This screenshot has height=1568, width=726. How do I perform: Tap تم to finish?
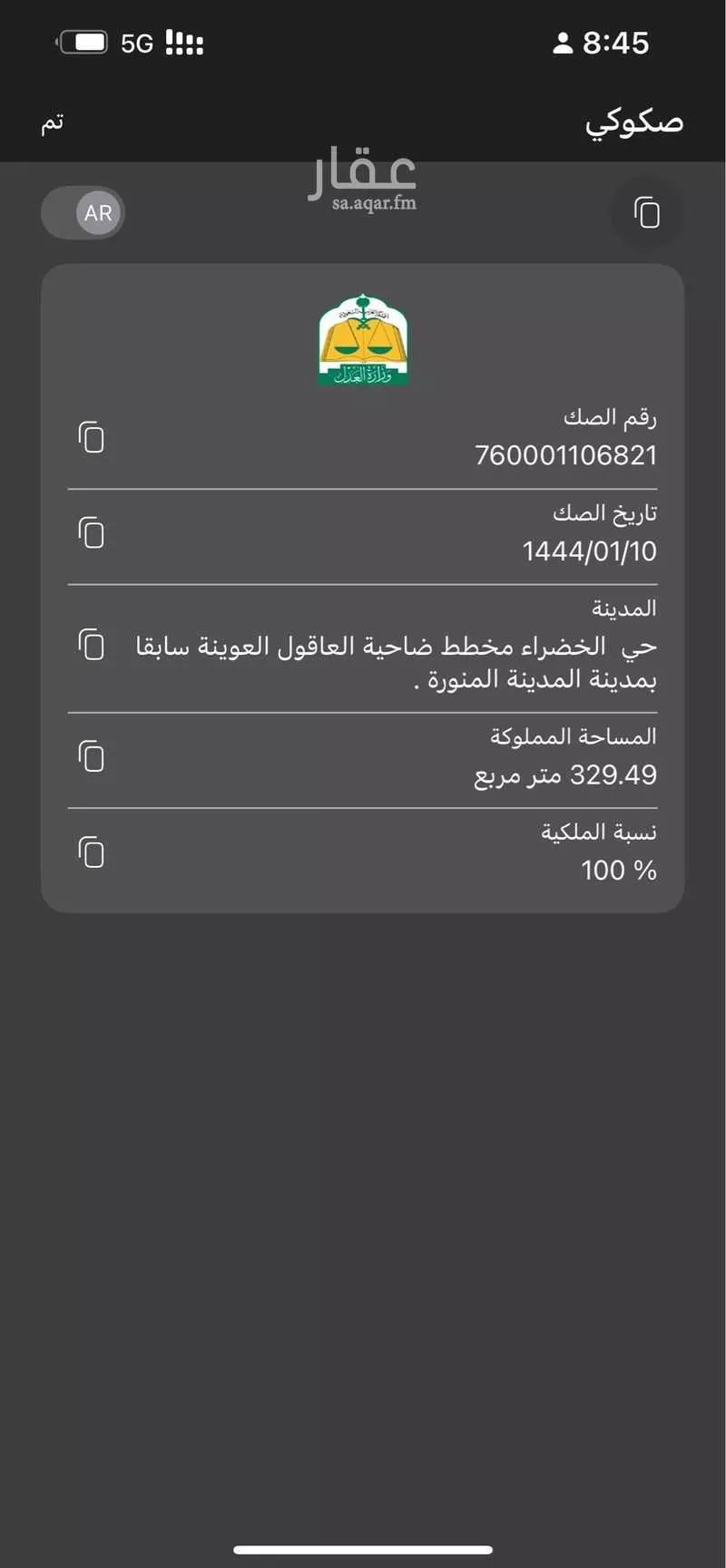(52, 121)
